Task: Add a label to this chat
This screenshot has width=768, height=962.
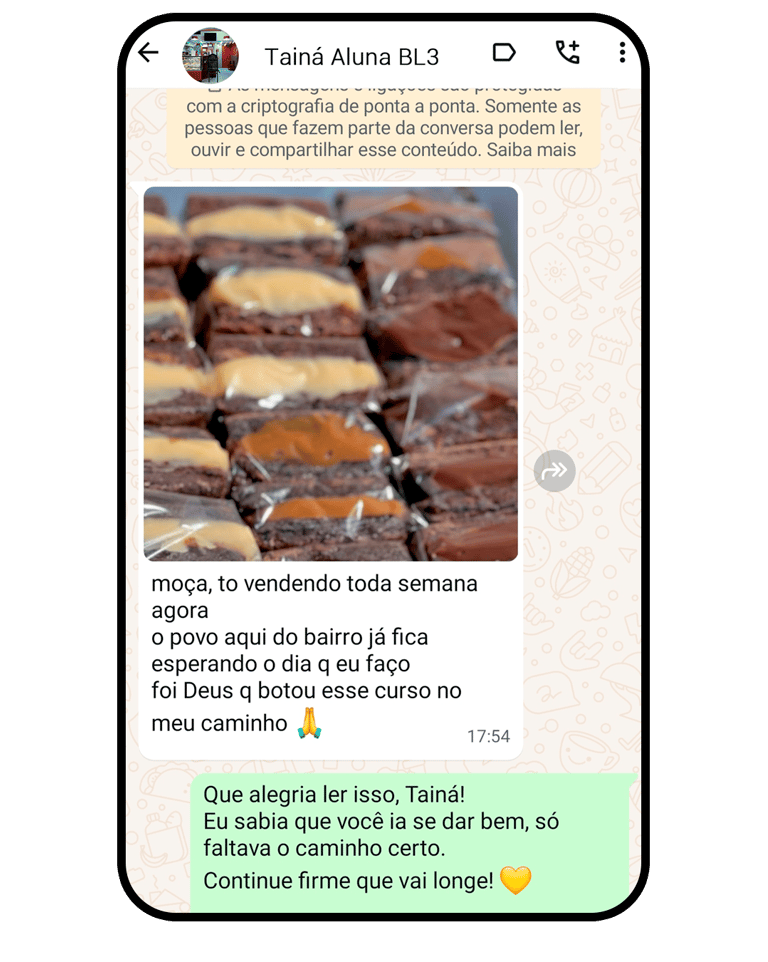Action: tap(505, 53)
